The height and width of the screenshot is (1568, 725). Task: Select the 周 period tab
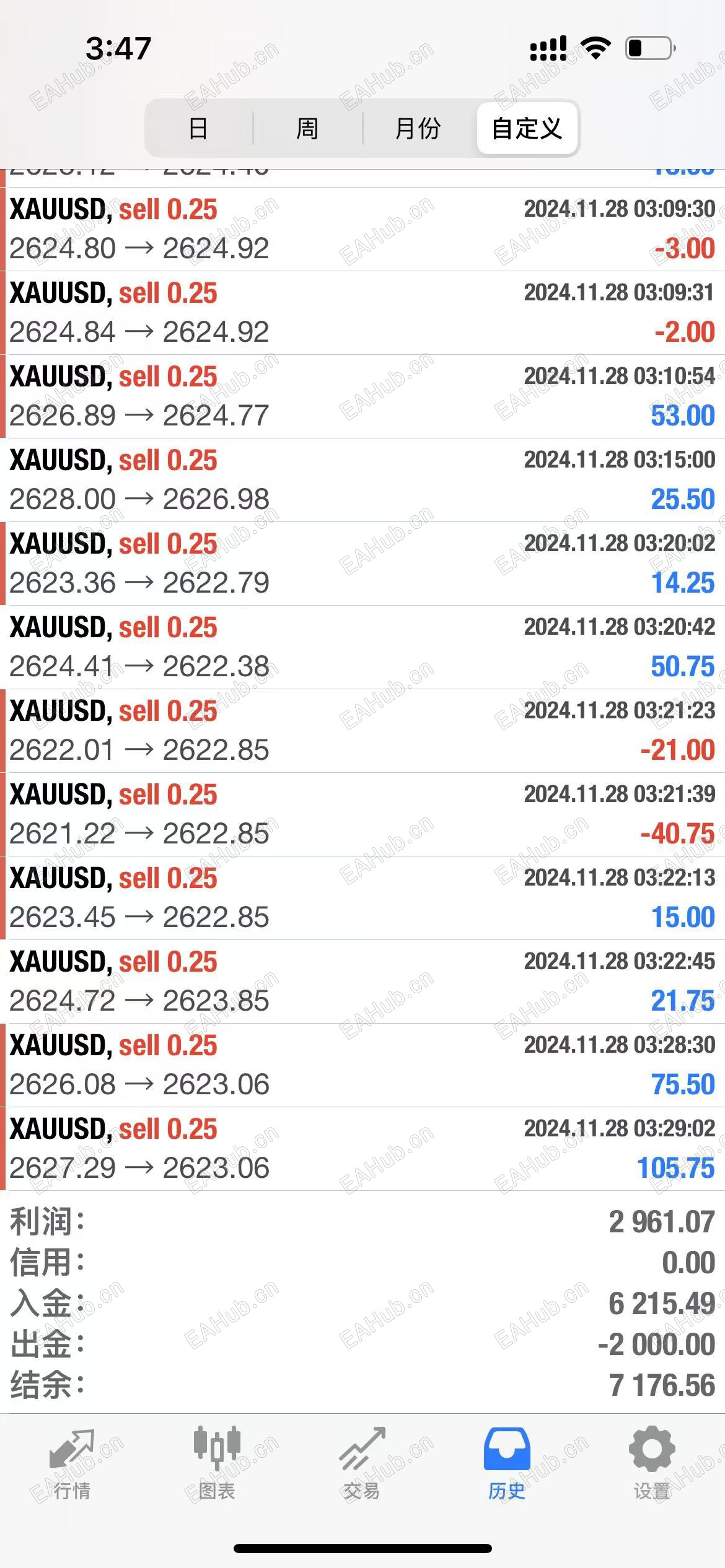307,129
